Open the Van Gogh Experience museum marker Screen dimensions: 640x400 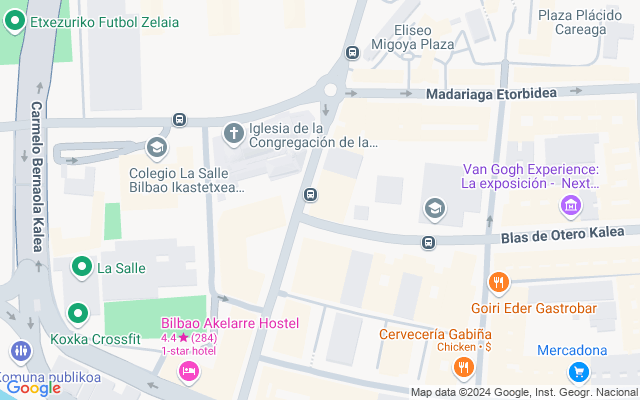coord(571,206)
